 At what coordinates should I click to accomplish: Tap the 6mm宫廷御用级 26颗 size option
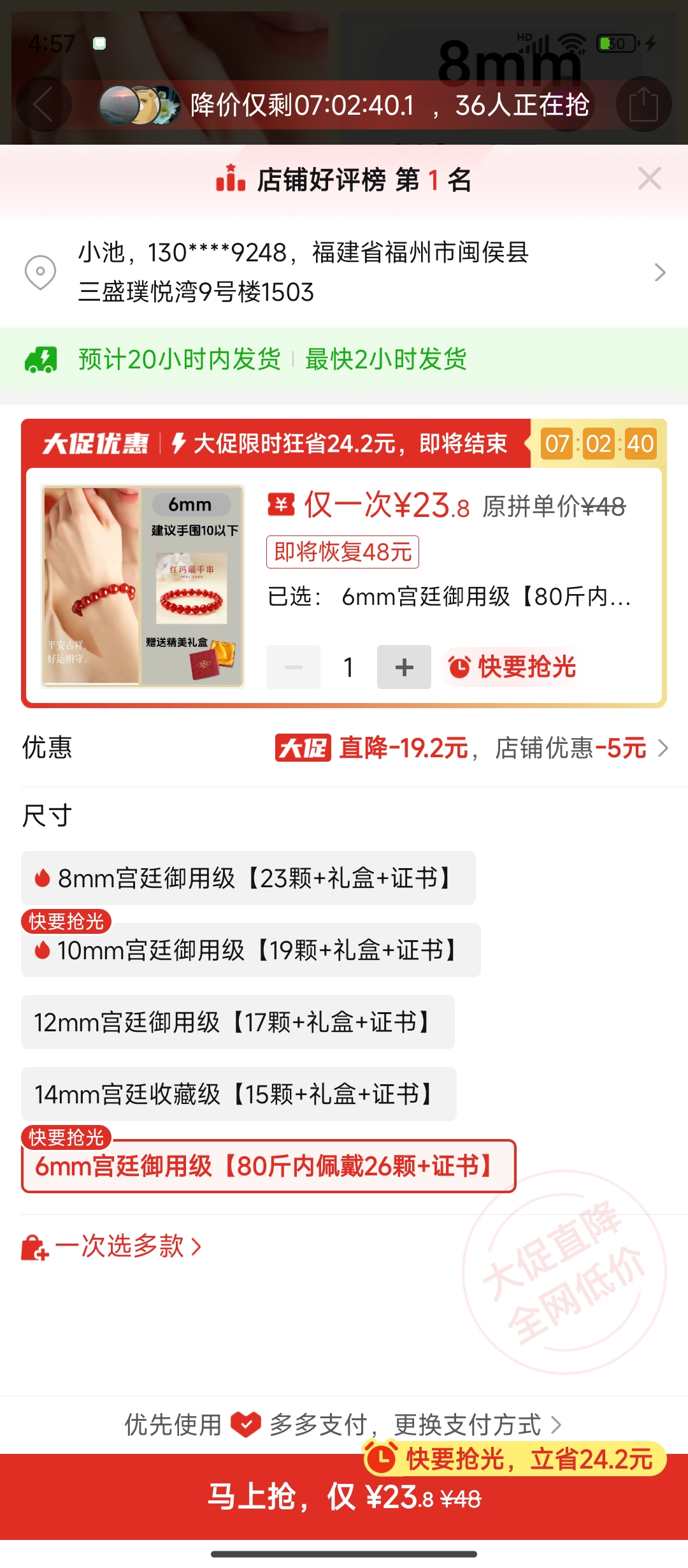(x=268, y=1166)
